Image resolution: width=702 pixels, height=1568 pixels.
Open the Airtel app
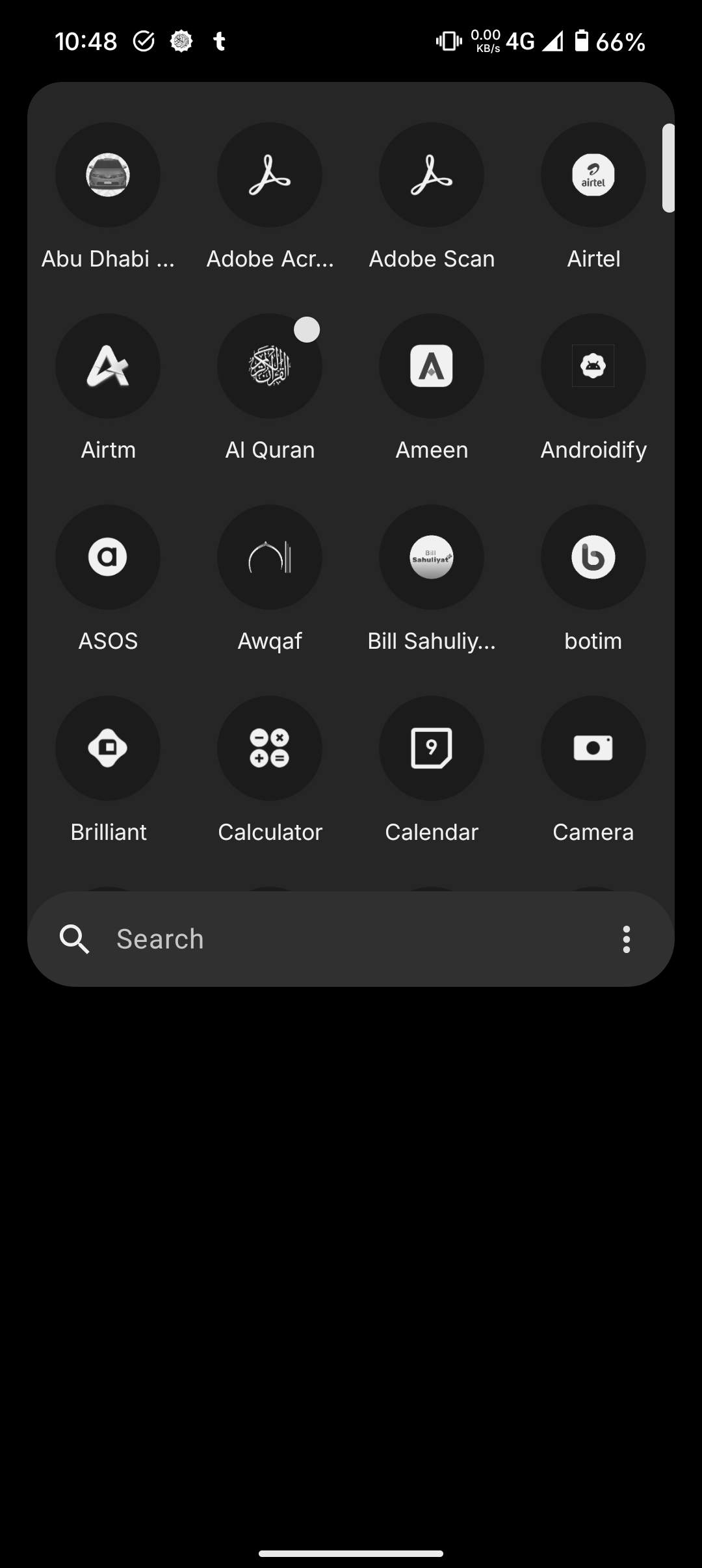pos(593,175)
